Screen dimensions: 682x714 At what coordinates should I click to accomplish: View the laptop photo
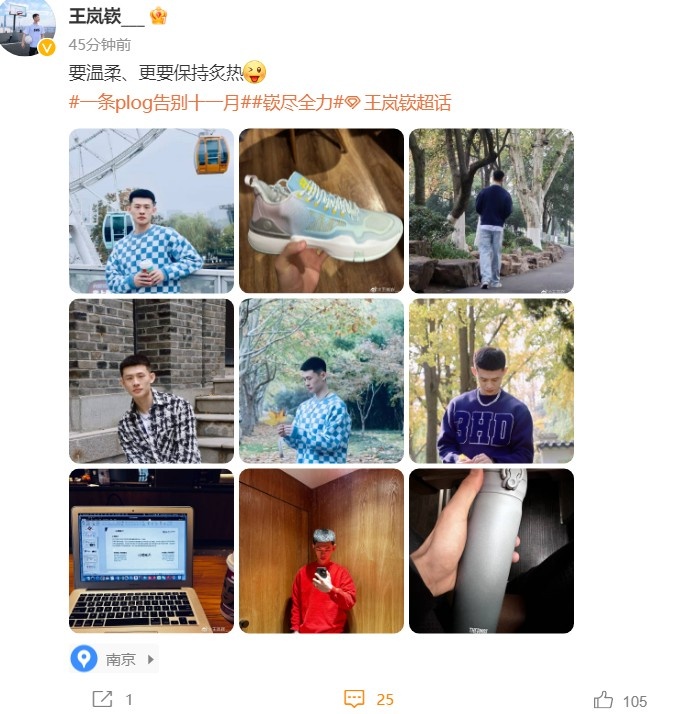151,551
